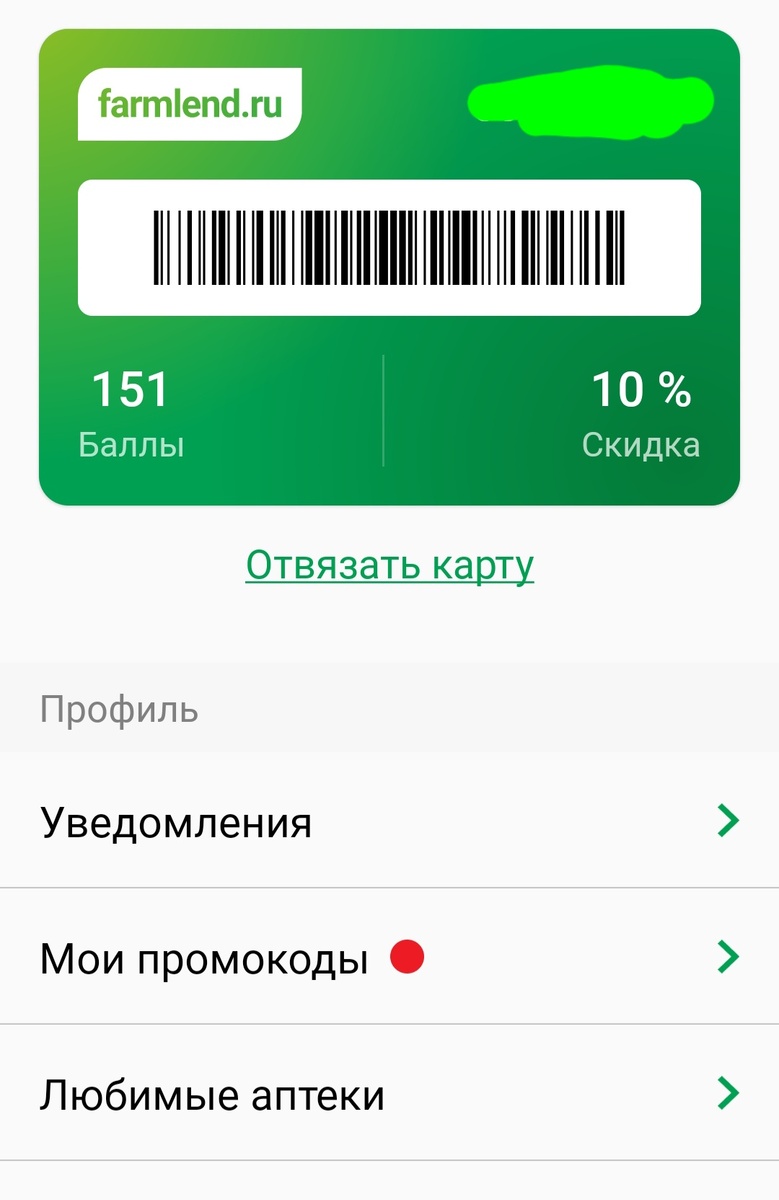This screenshot has height=1200, width=779.
Task: Tap the farmlend.ru logo
Action: point(188,100)
